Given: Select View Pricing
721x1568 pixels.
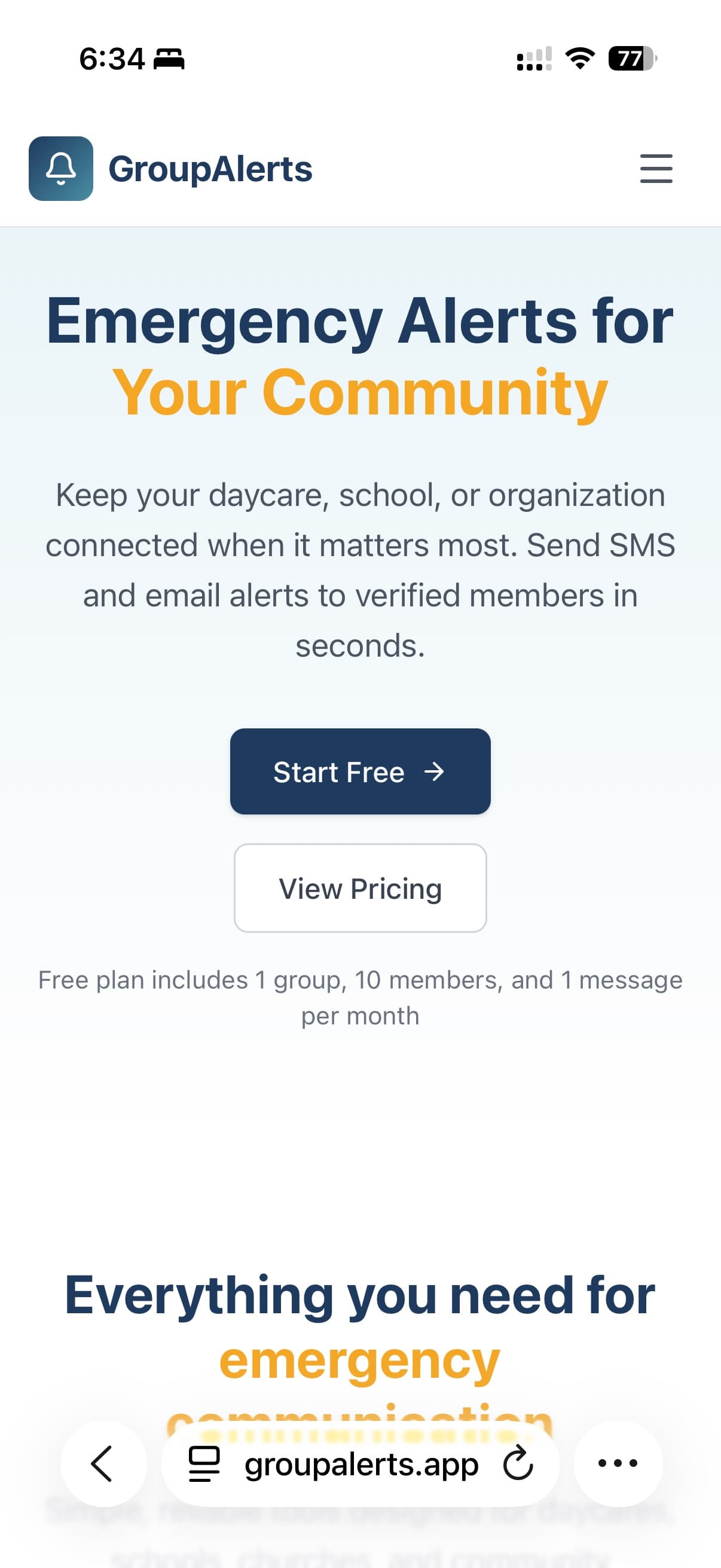Looking at the screenshot, I should click(x=360, y=888).
